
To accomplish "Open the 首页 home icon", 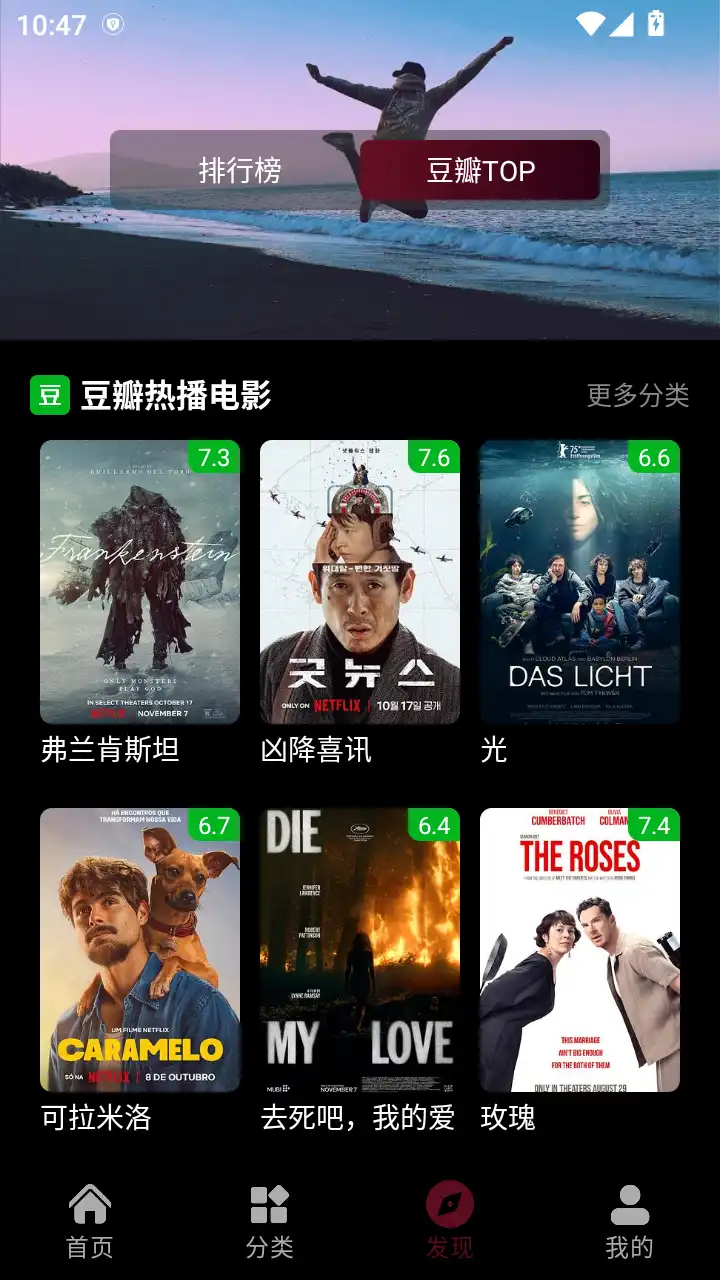I will [90, 1205].
